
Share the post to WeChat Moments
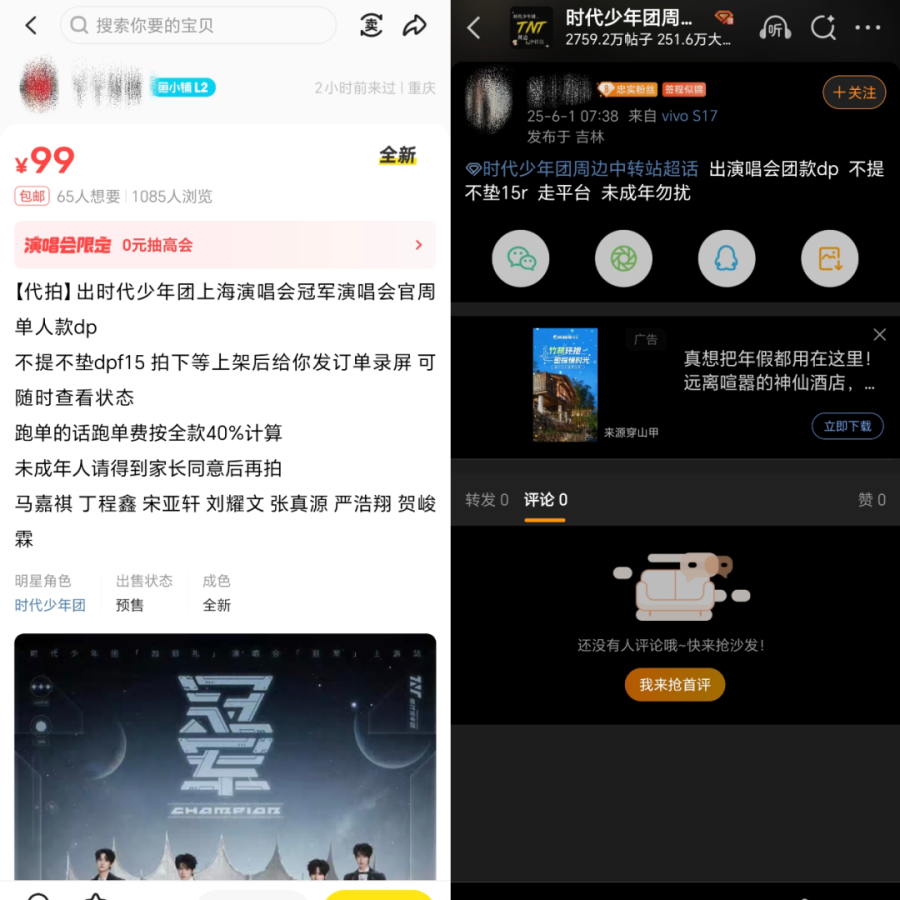[x=623, y=259]
